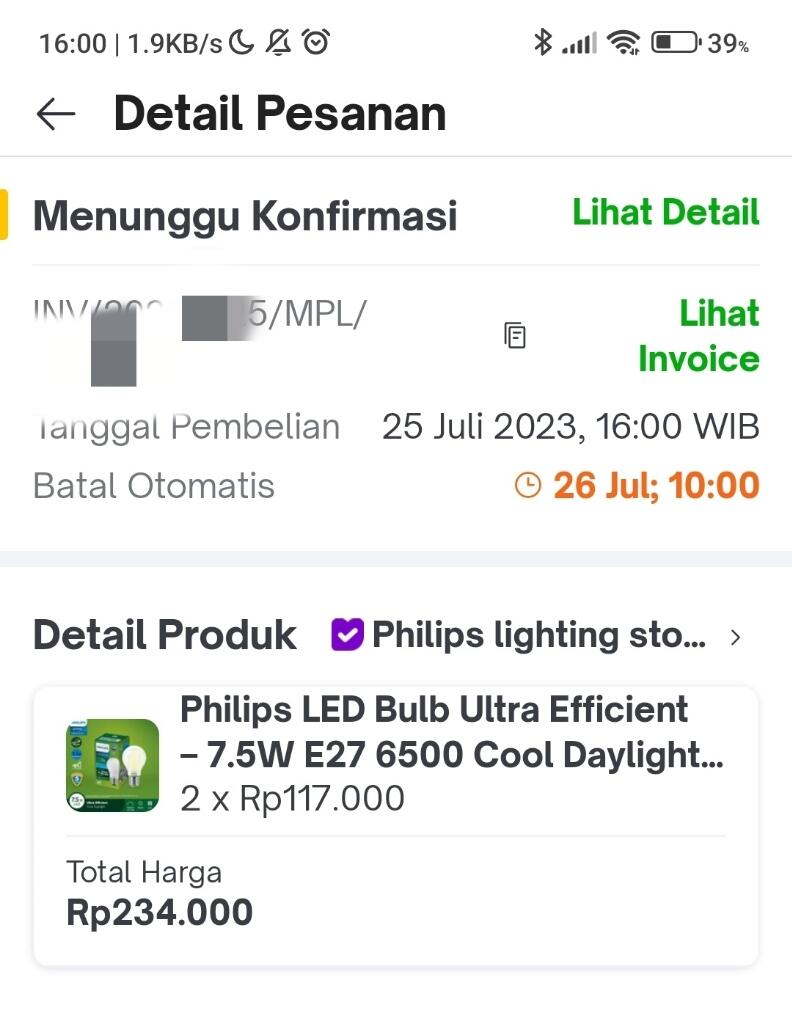792x1024 pixels.
Task: Open the Detail Produk section header
Action: (x=164, y=634)
